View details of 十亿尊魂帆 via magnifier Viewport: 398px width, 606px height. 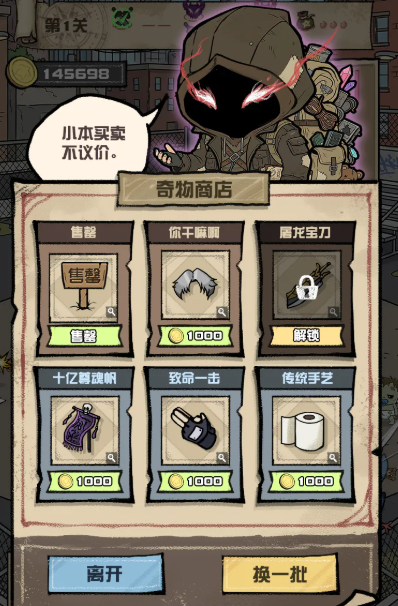tap(111, 458)
